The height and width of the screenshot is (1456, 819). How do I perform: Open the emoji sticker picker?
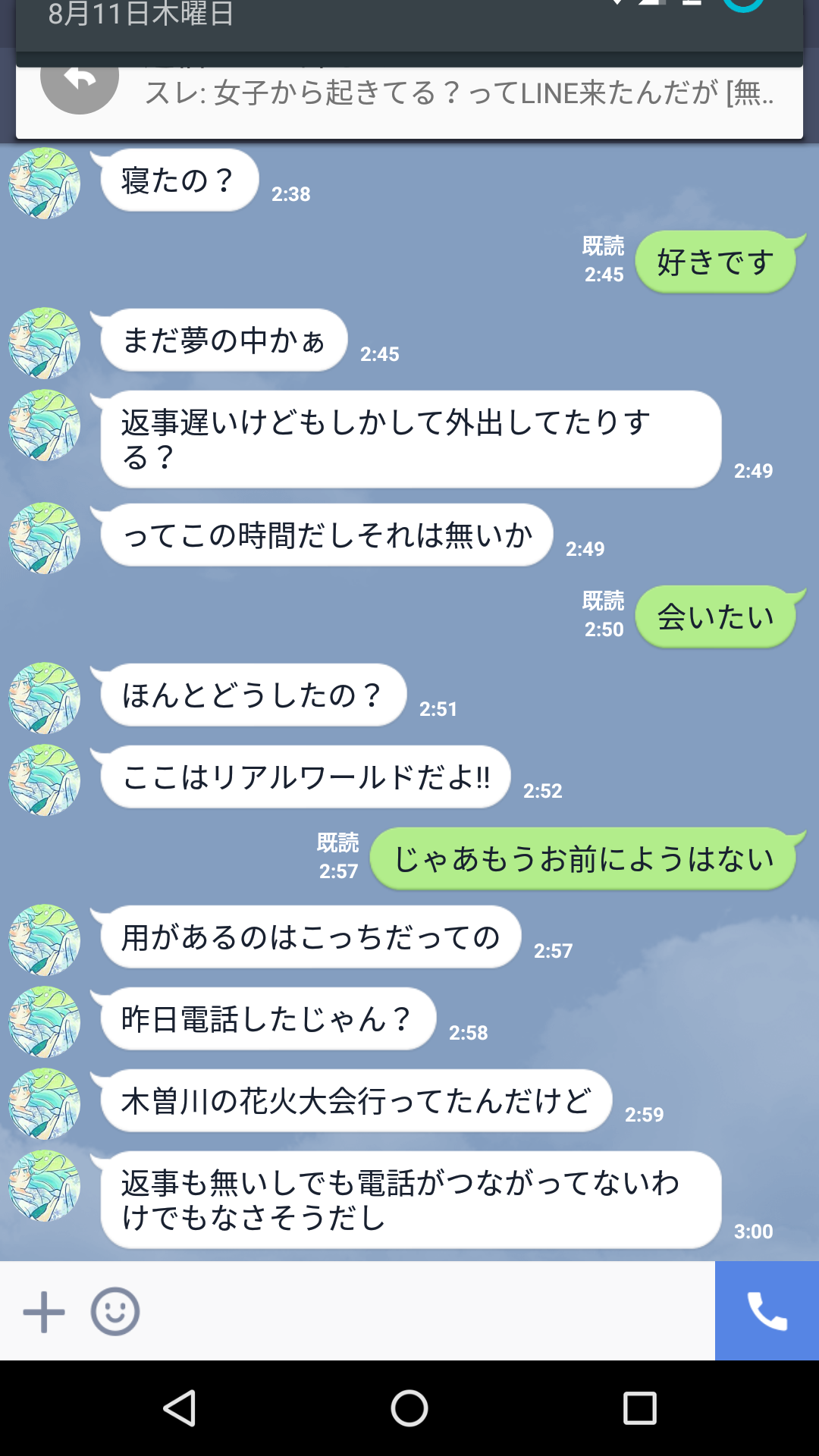(115, 1312)
